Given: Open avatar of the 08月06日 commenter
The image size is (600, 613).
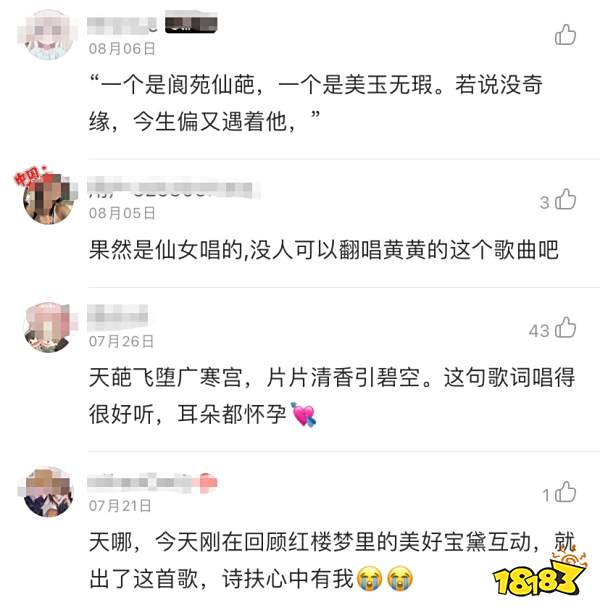Looking at the screenshot, I should [47, 33].
